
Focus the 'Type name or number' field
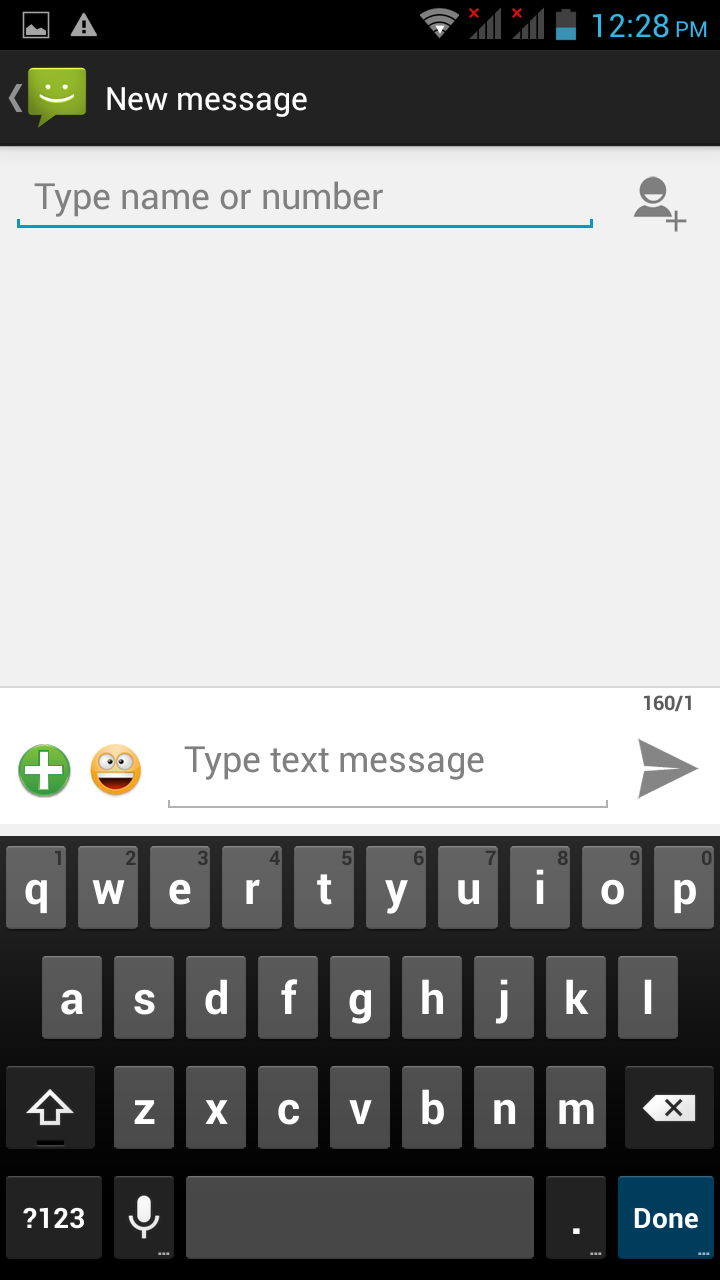coord(305,198)
